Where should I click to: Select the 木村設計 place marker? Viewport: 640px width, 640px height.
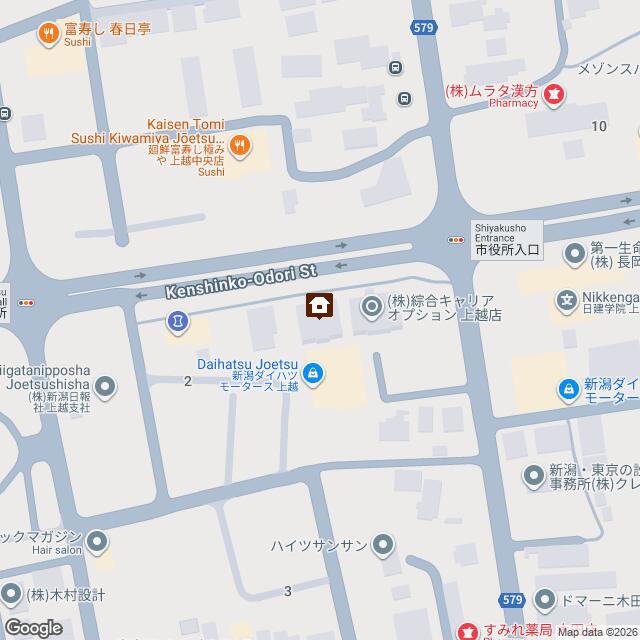(x=11, y=593)
